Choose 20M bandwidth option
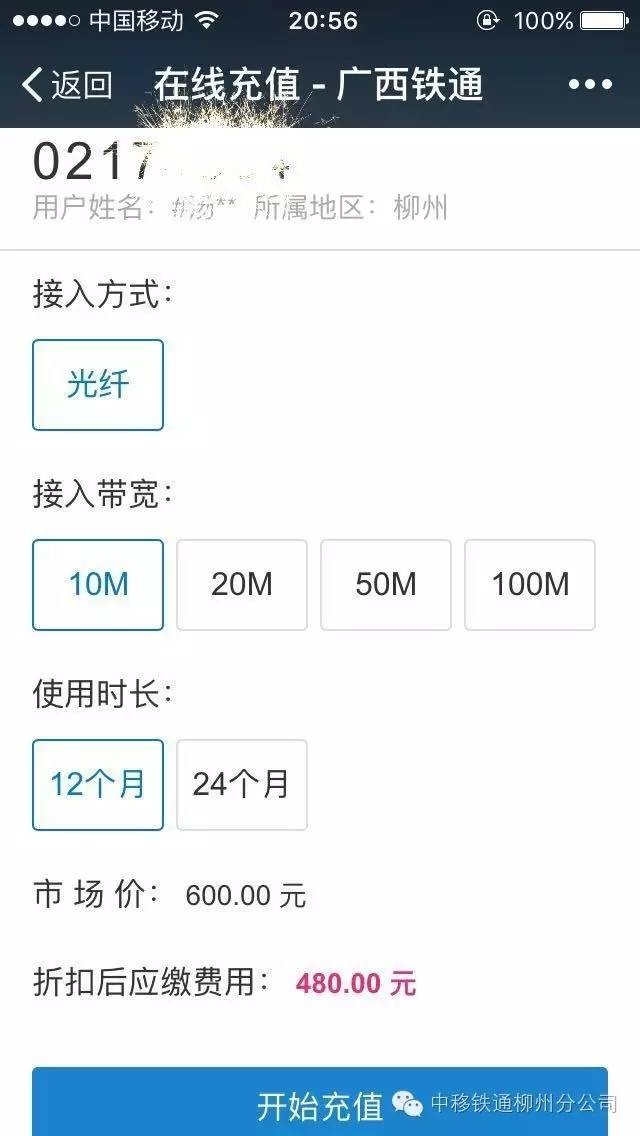The image size is (640, 1136). (242, 585)
